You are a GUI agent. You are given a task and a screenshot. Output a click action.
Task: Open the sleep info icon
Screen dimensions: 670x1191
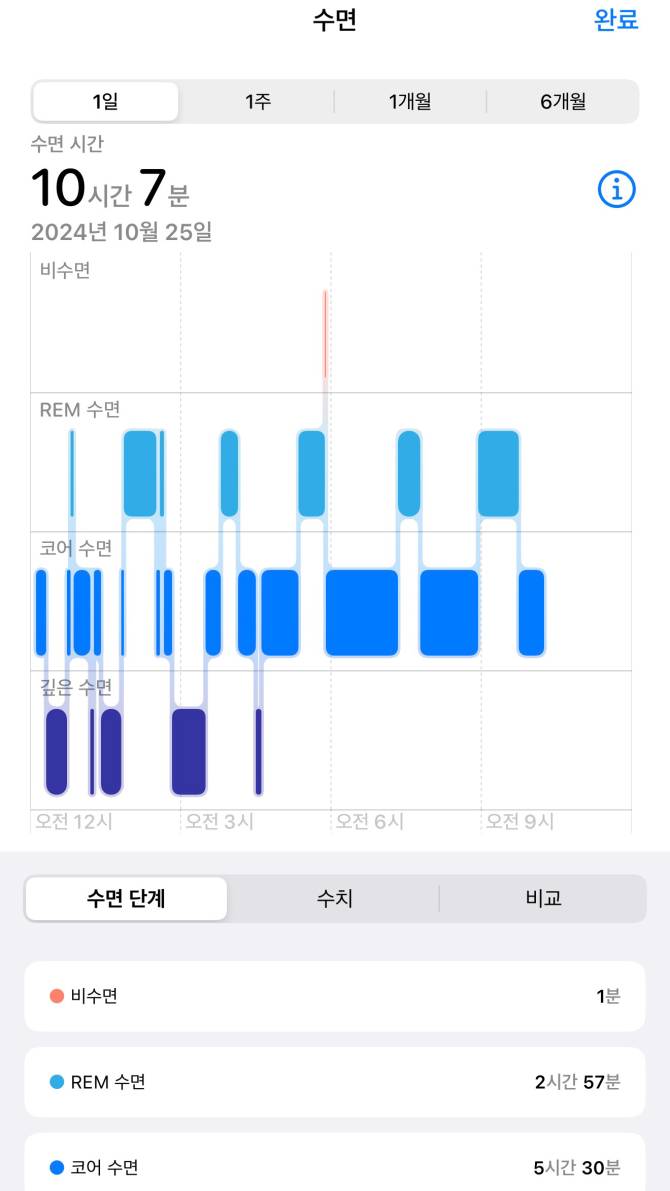[x=616, y=188]
